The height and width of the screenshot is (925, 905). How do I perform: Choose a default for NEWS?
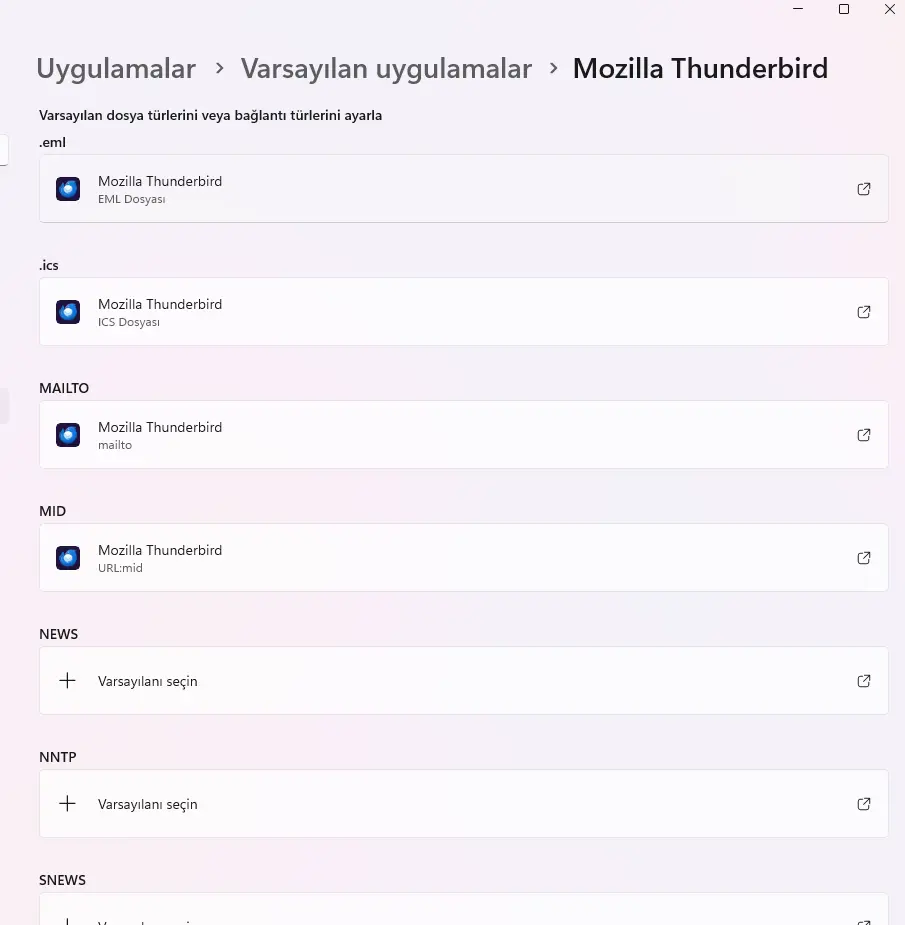tap(464, 681)
